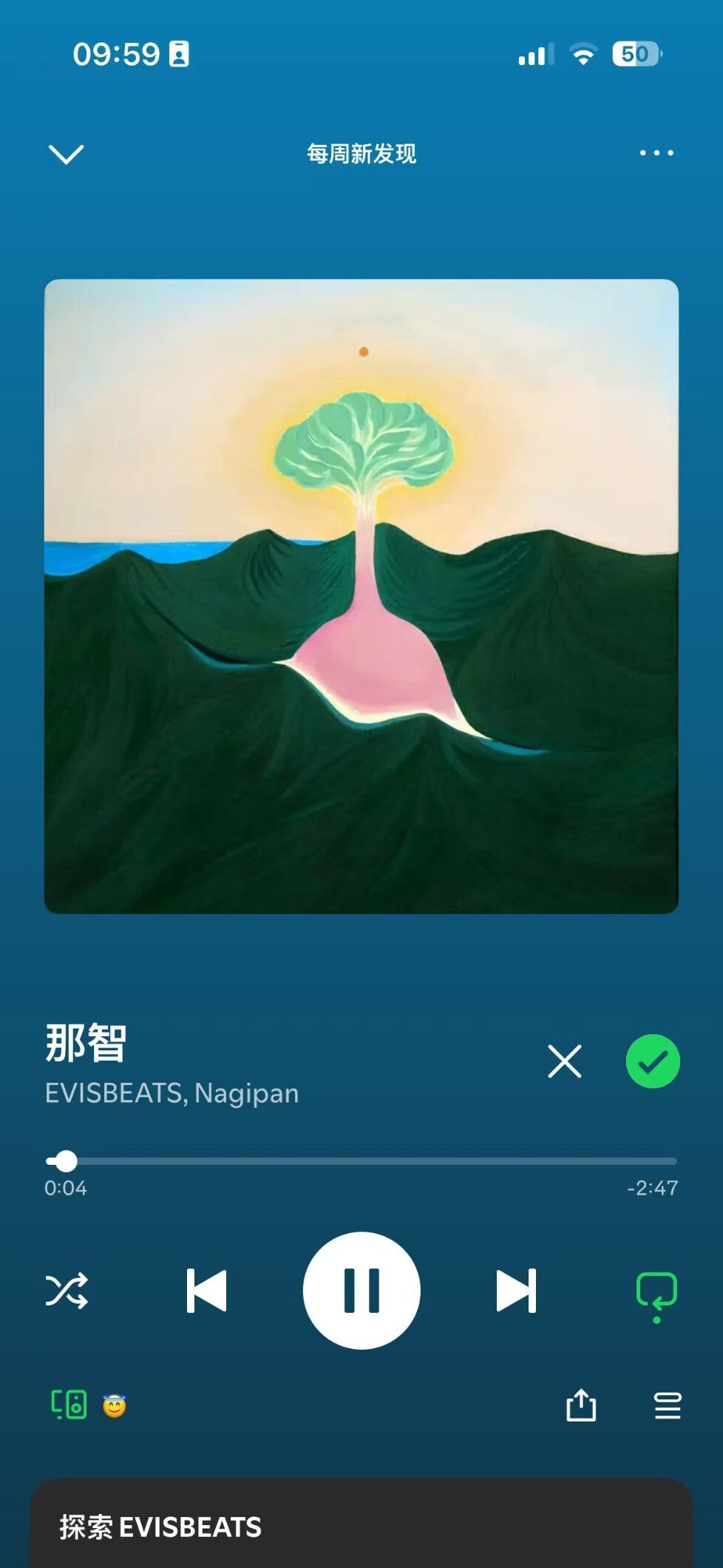The width and height of the screenshot is (723, 1568).
Task: Tap the smiling halo emoji icon
Action: point(115,1405)
